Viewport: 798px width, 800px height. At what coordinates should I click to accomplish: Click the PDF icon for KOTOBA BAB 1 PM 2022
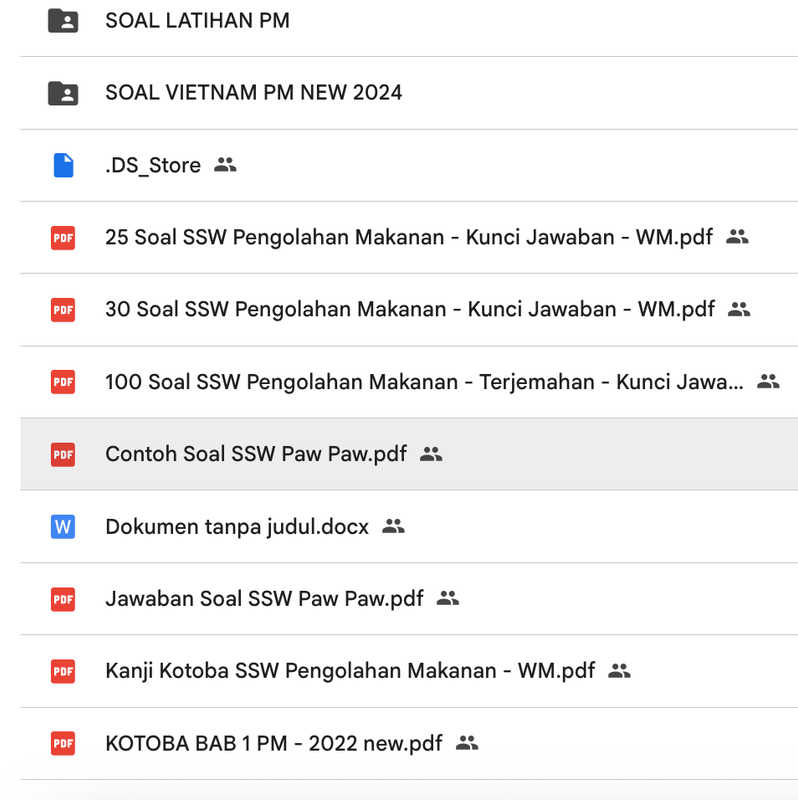[62, 743]
